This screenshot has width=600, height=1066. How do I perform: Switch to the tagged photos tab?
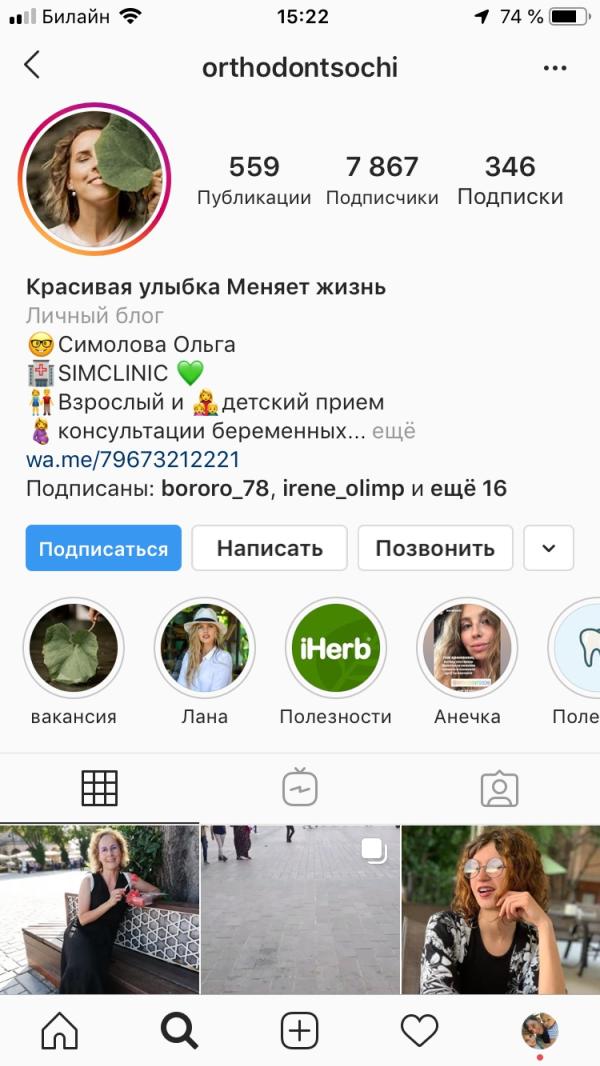[499, 789]
